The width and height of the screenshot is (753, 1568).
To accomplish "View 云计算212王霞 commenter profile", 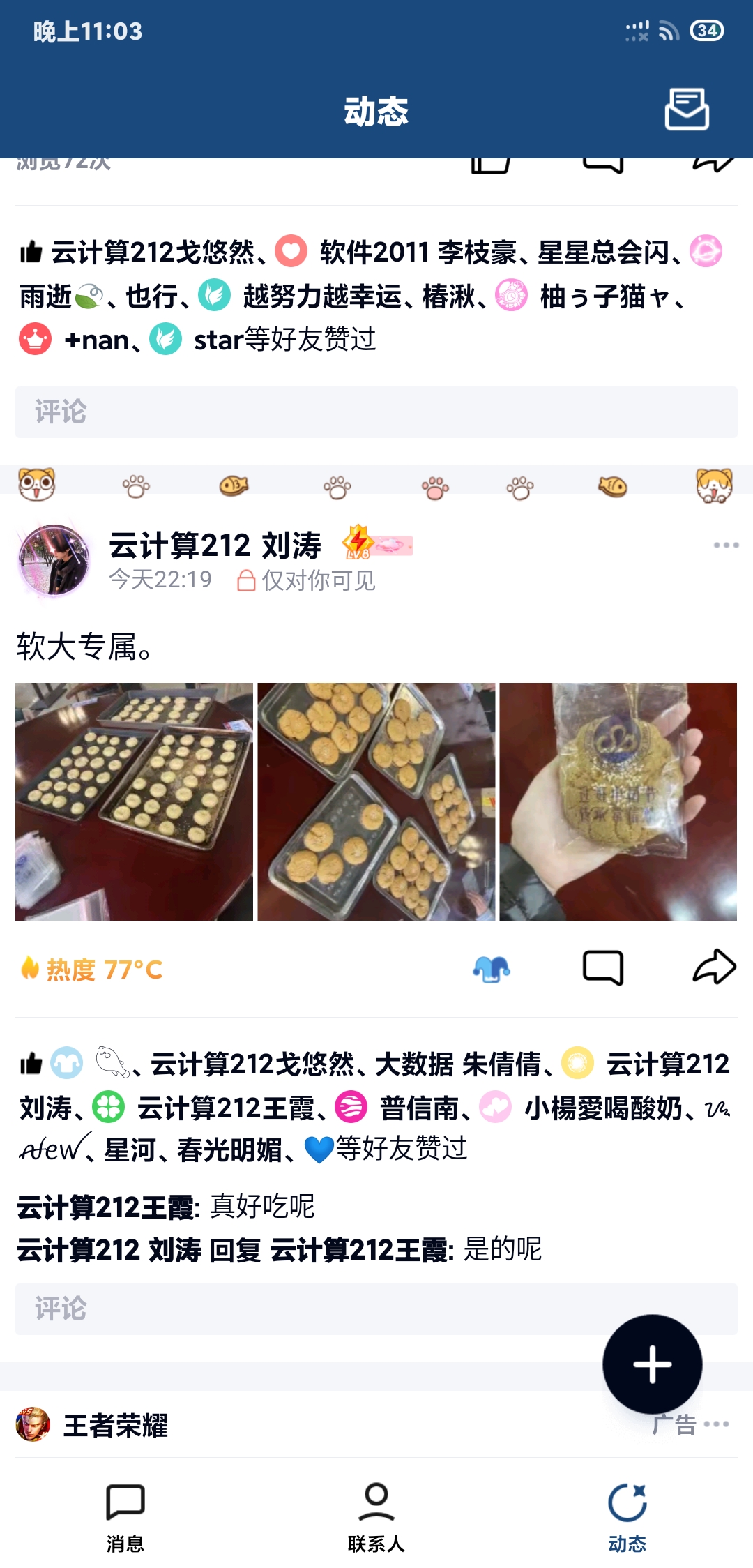I will 108,1207.
